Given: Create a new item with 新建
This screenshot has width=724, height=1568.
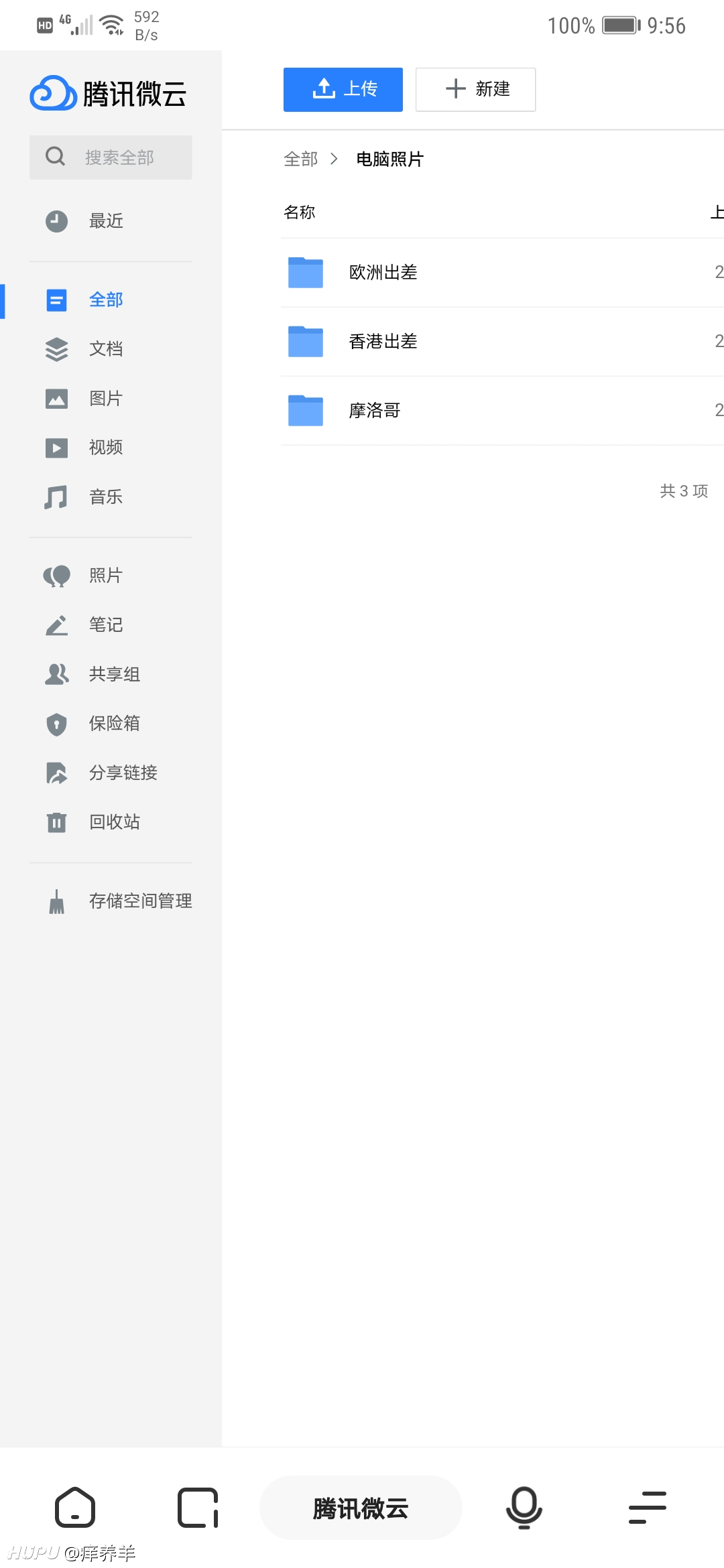Looking at the screenshot, I should point(475,89).
